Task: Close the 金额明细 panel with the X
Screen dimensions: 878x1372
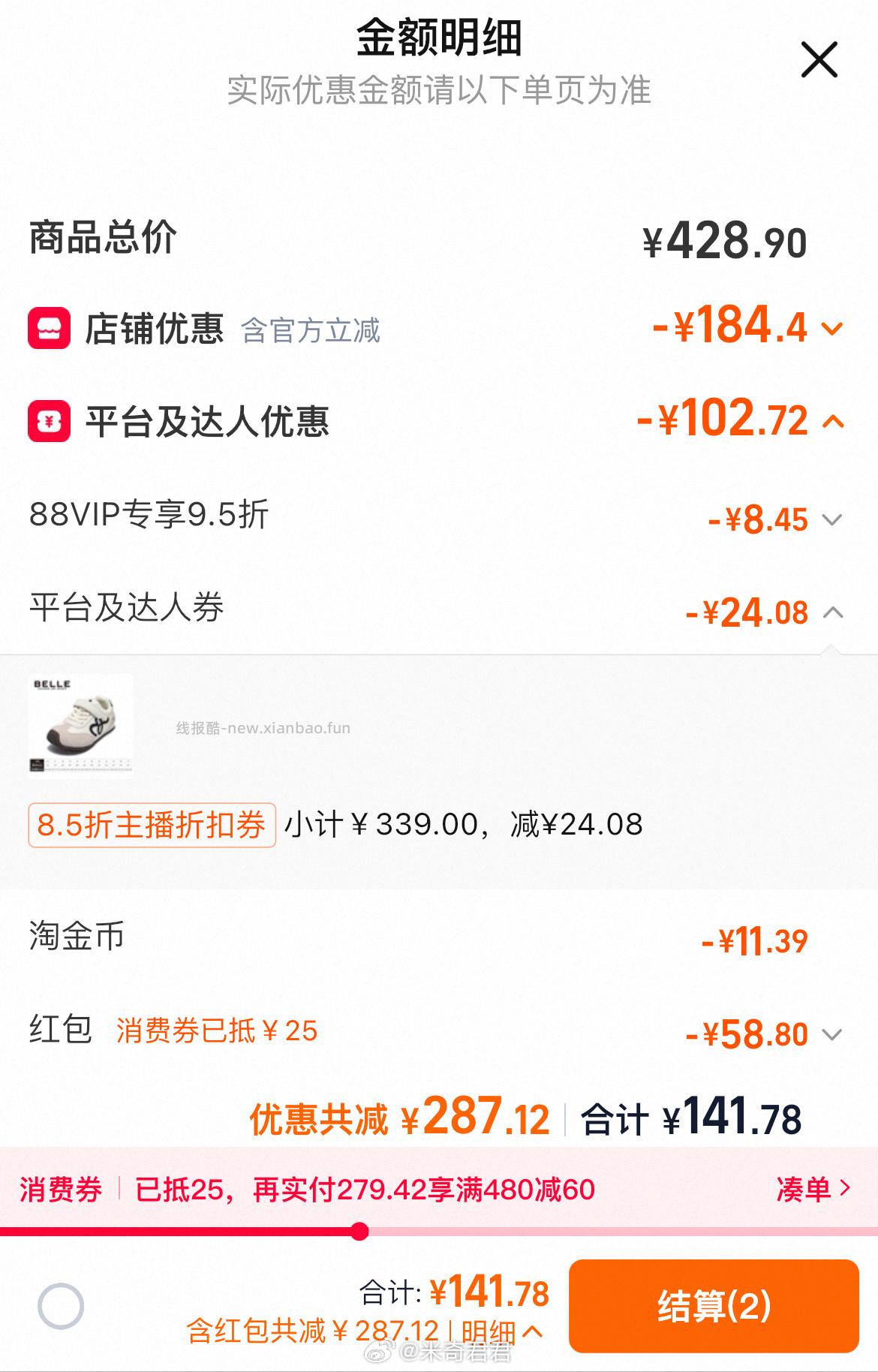Action: tap(819, 60)
